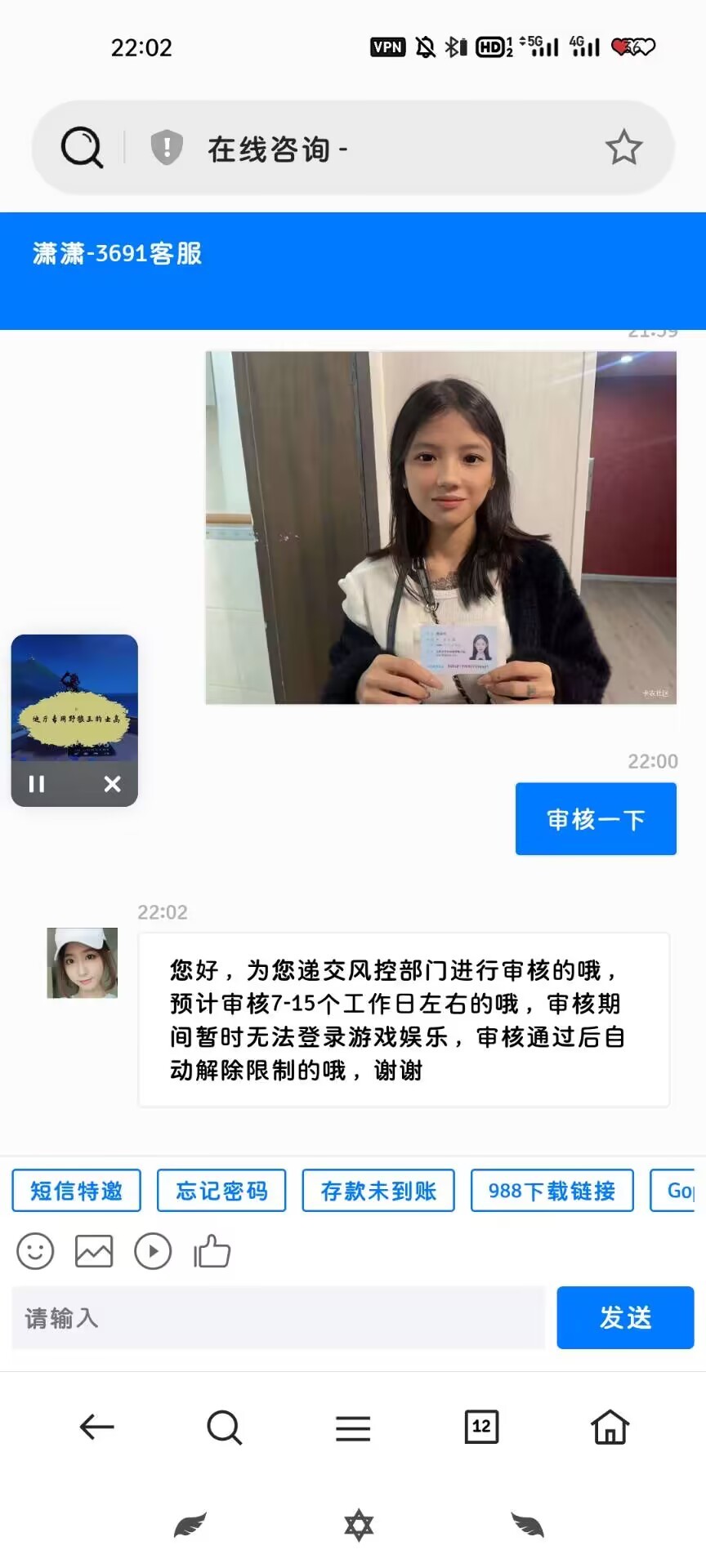Viewport: 706px width, 1568px height.
Task: Go back with the browser back arrow
Action: coord(96,1427)
